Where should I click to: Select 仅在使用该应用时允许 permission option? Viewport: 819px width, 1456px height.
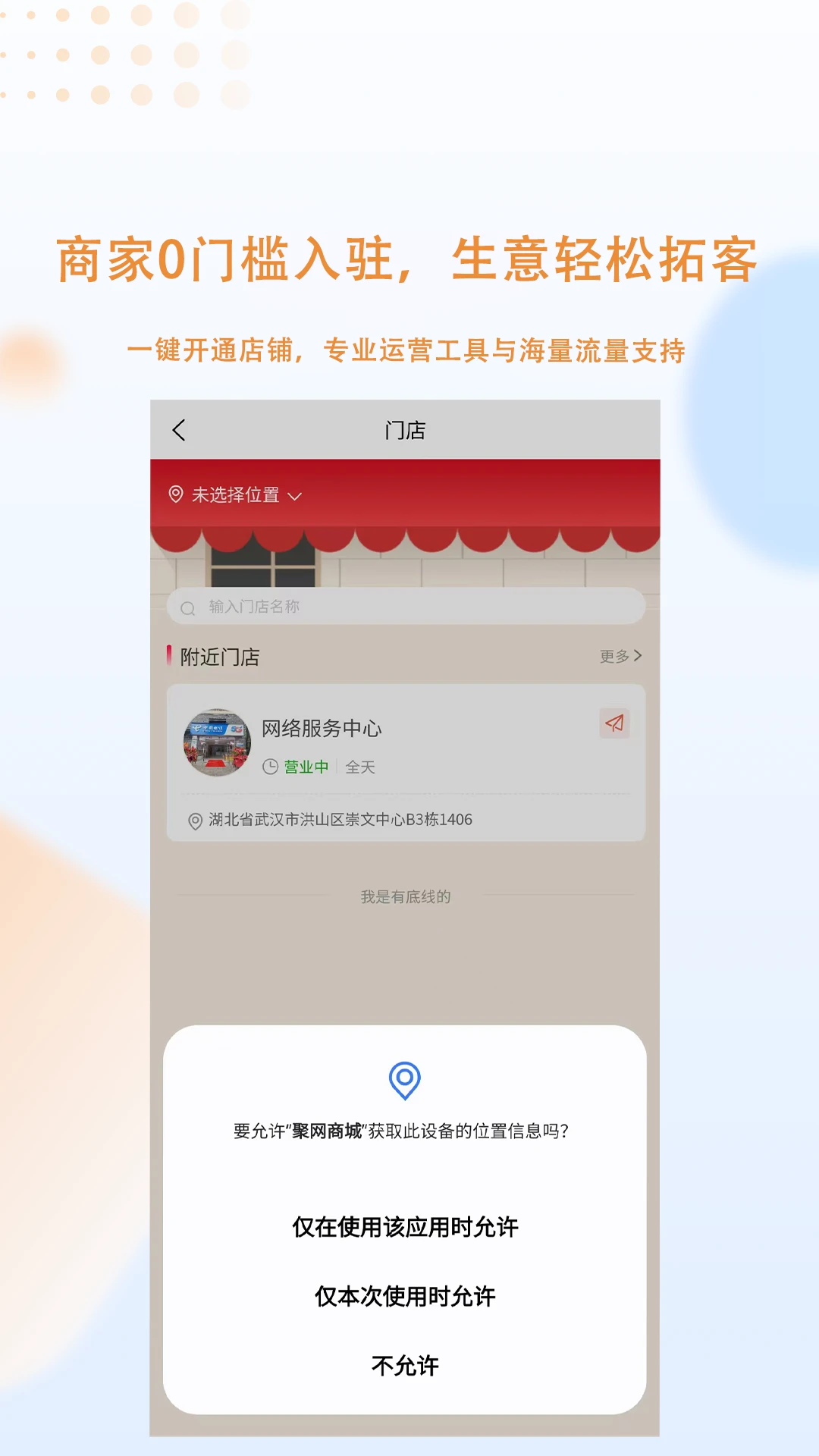(x=406, y=1228)
